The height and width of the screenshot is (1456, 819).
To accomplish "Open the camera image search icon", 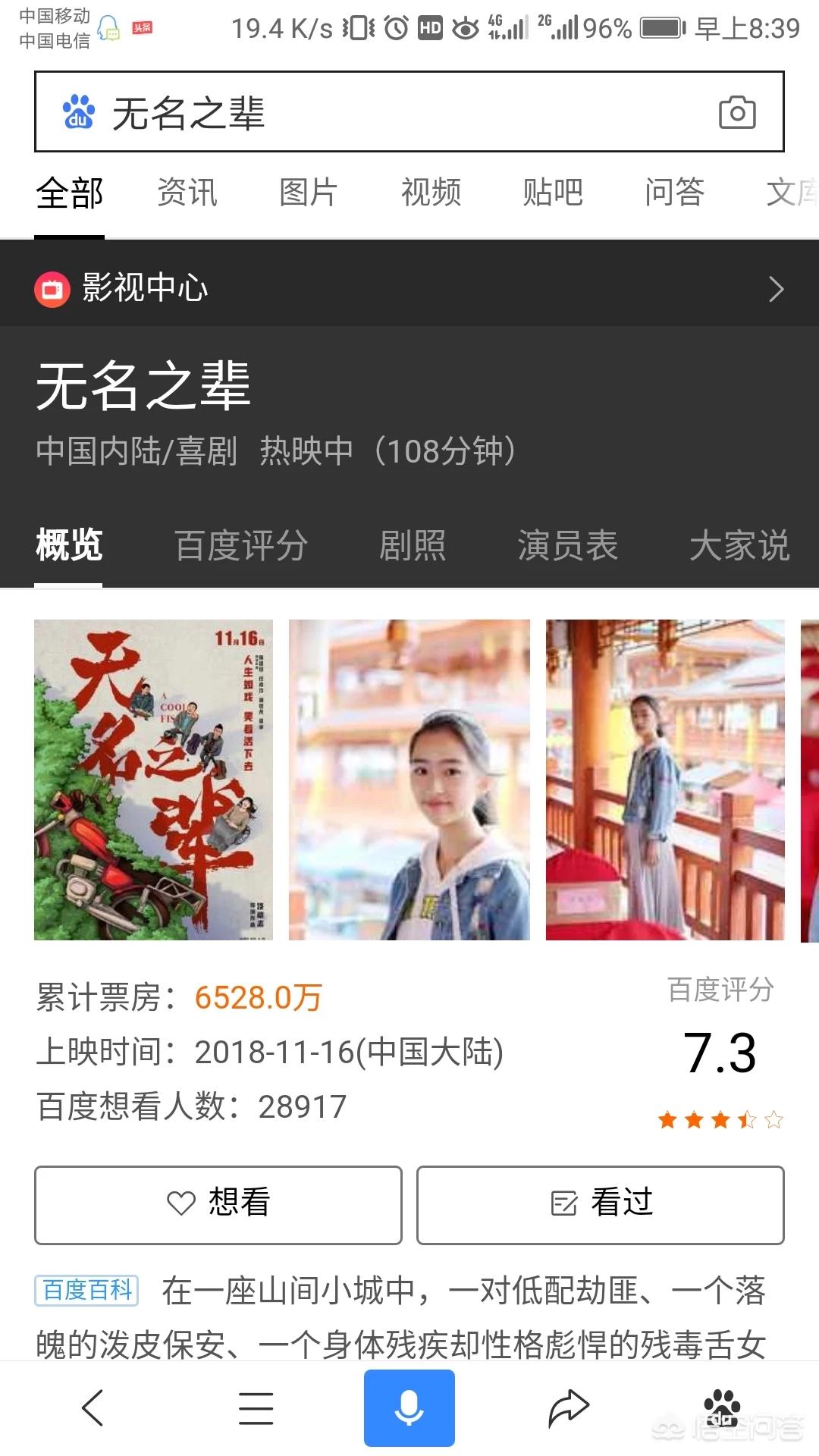I will coord(737,113).
